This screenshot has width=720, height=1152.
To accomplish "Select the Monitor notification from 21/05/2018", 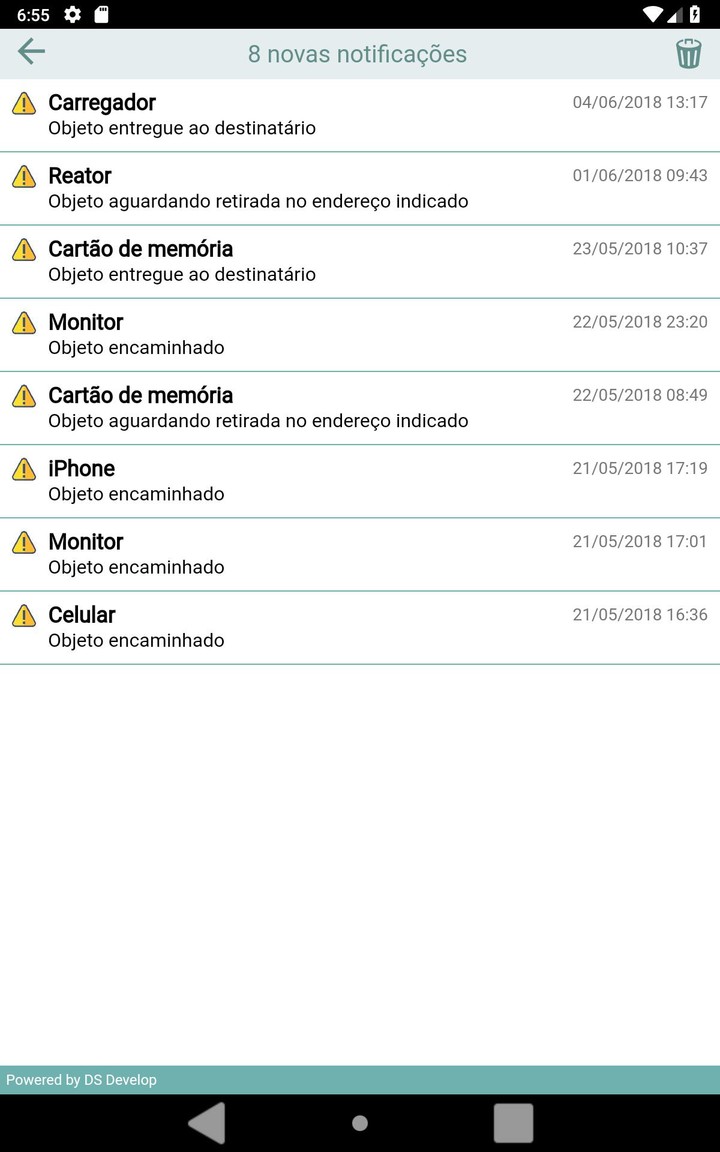I will 360,553.
